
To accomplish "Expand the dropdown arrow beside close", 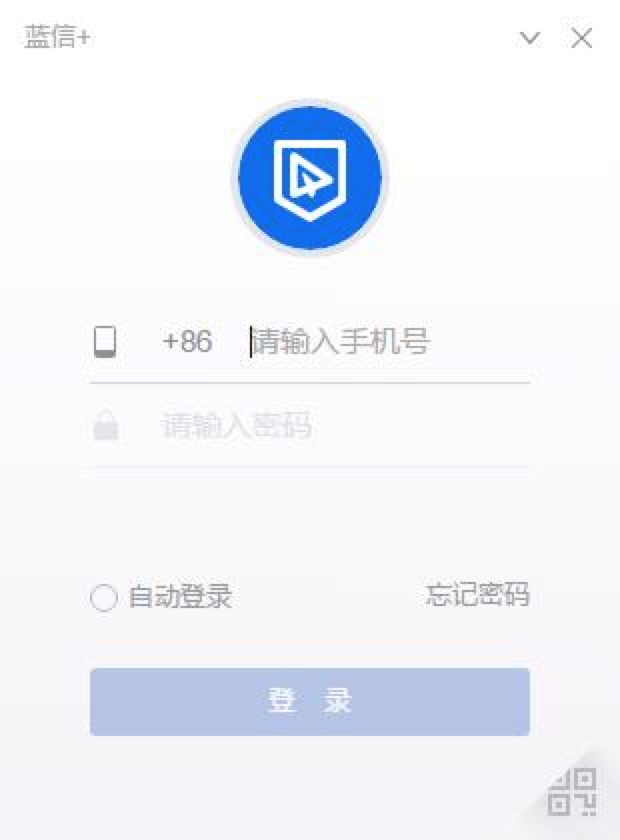I will 530,39.
